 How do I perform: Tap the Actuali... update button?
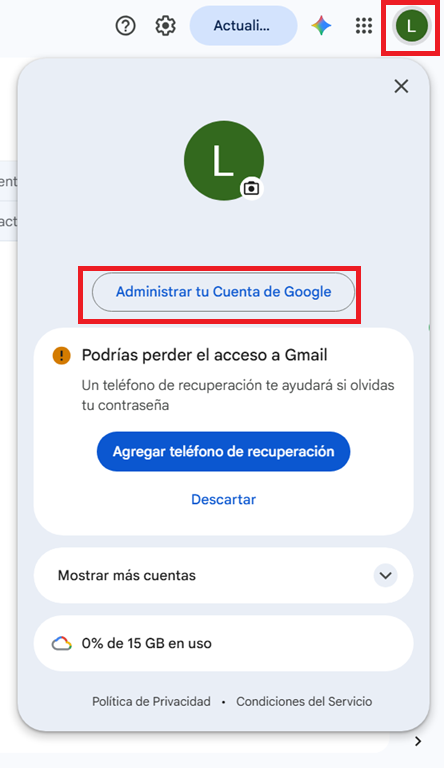[243, 25]
